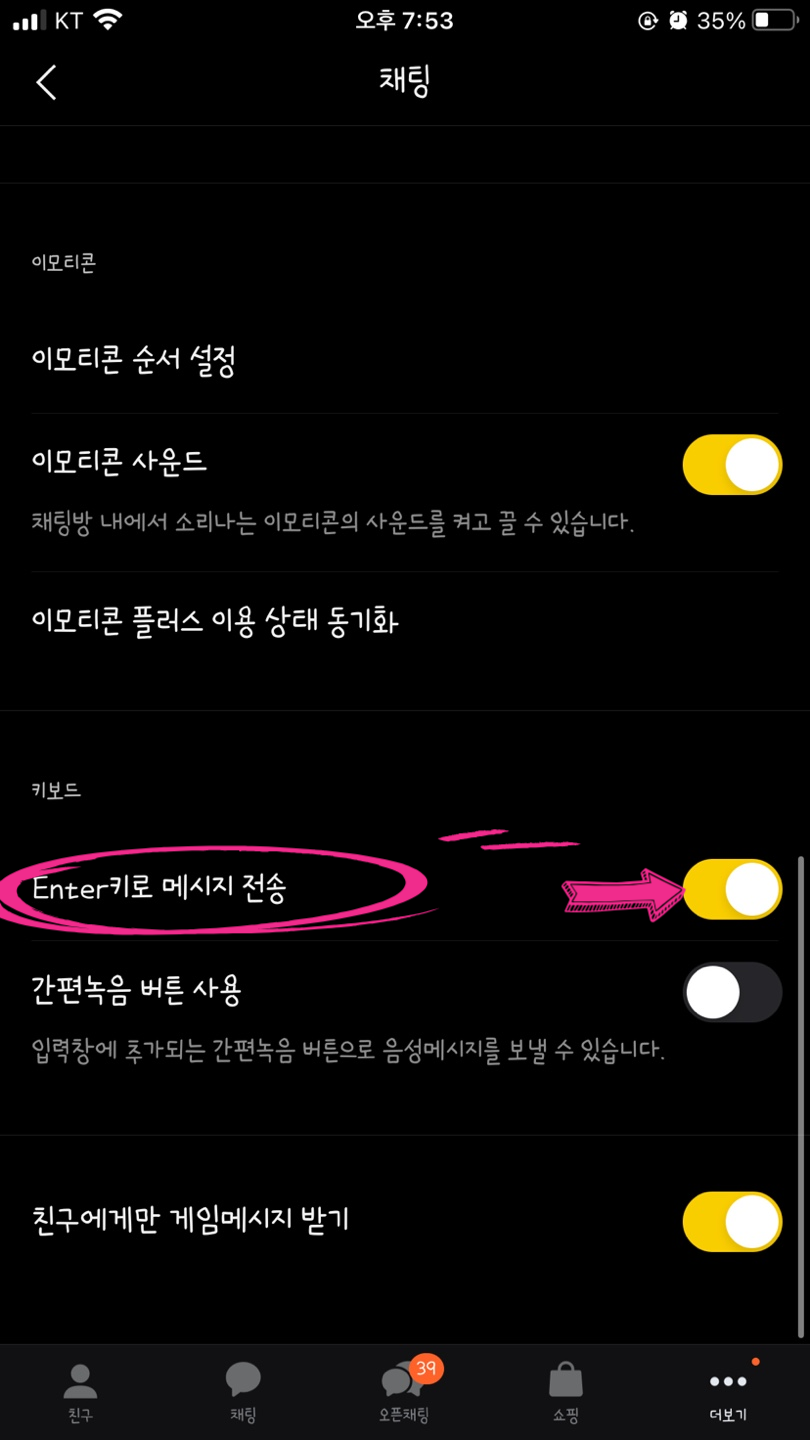
Task: Disable Enter키로 메시지 전송
Action: 732,889
